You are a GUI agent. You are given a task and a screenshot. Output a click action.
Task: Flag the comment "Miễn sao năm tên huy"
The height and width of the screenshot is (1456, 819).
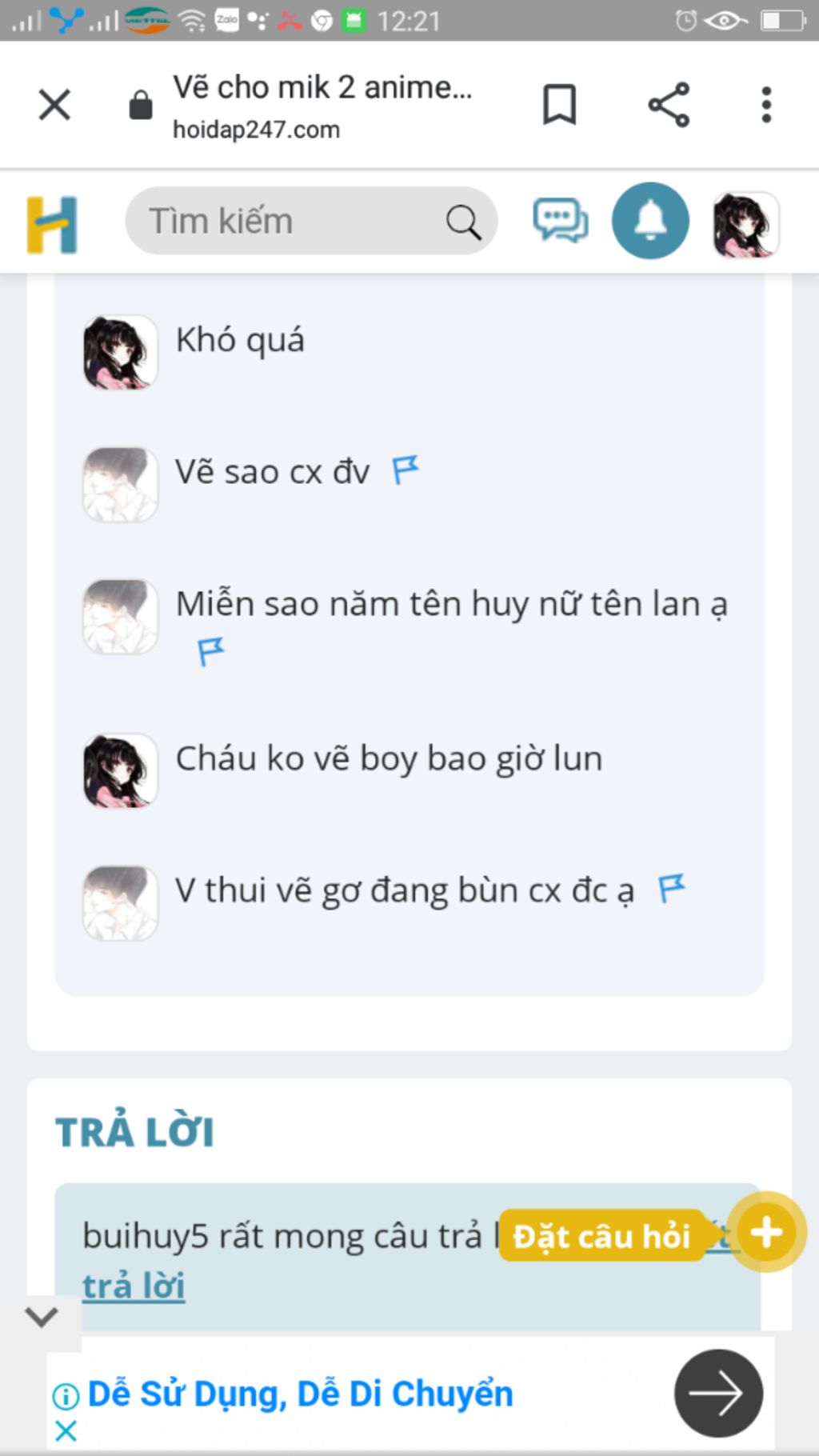click(210, 651)
